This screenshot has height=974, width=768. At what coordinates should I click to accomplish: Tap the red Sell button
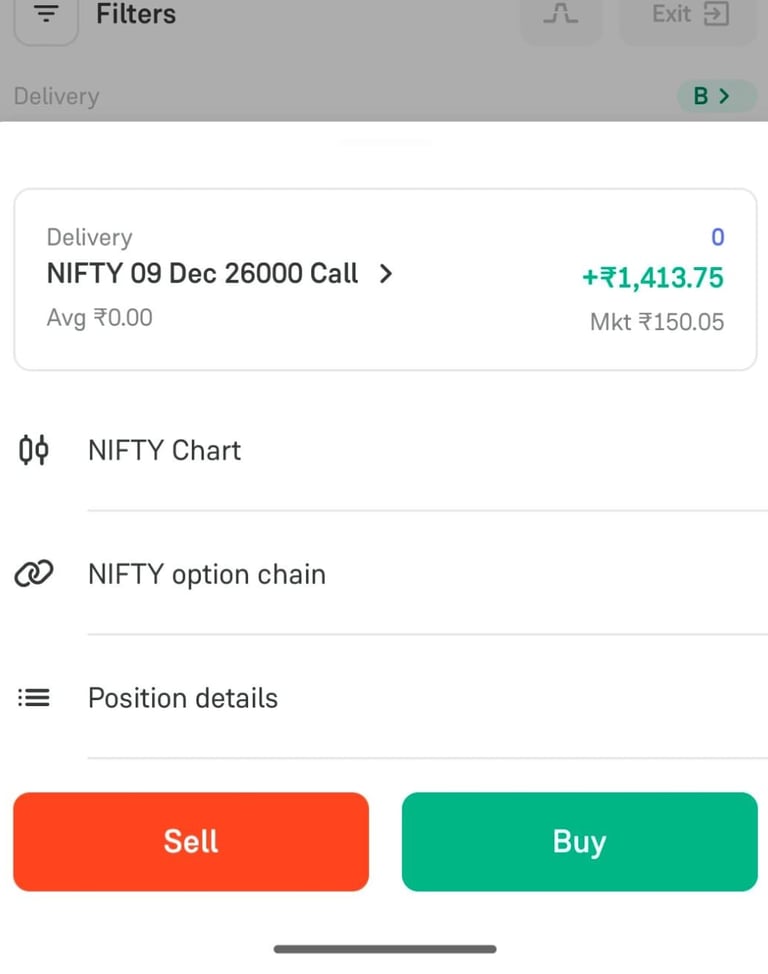point(191,842)
